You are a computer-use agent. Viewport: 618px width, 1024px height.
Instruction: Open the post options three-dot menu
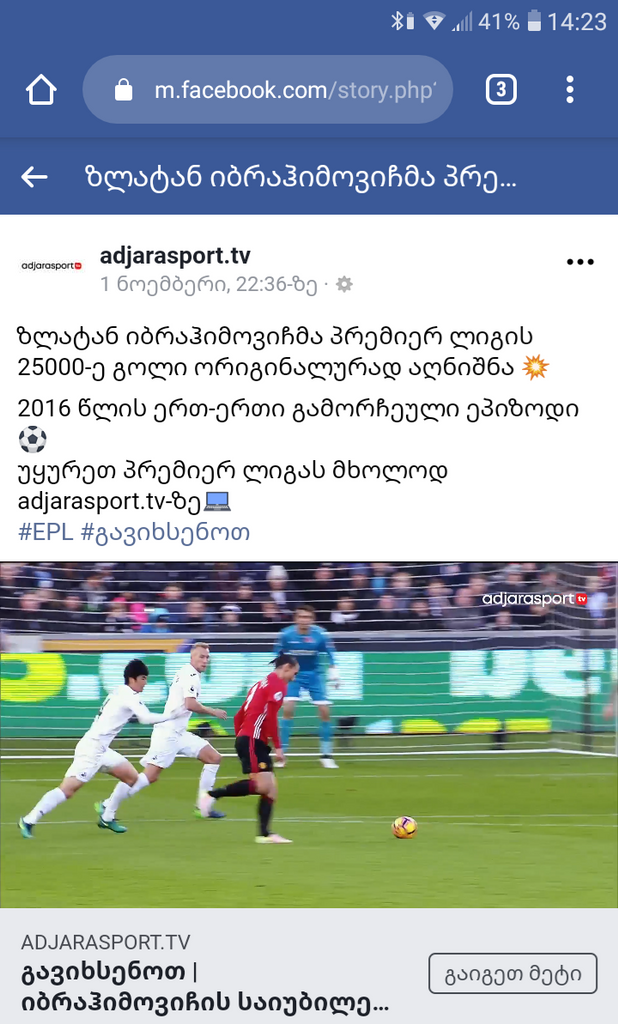click(580, 262)
